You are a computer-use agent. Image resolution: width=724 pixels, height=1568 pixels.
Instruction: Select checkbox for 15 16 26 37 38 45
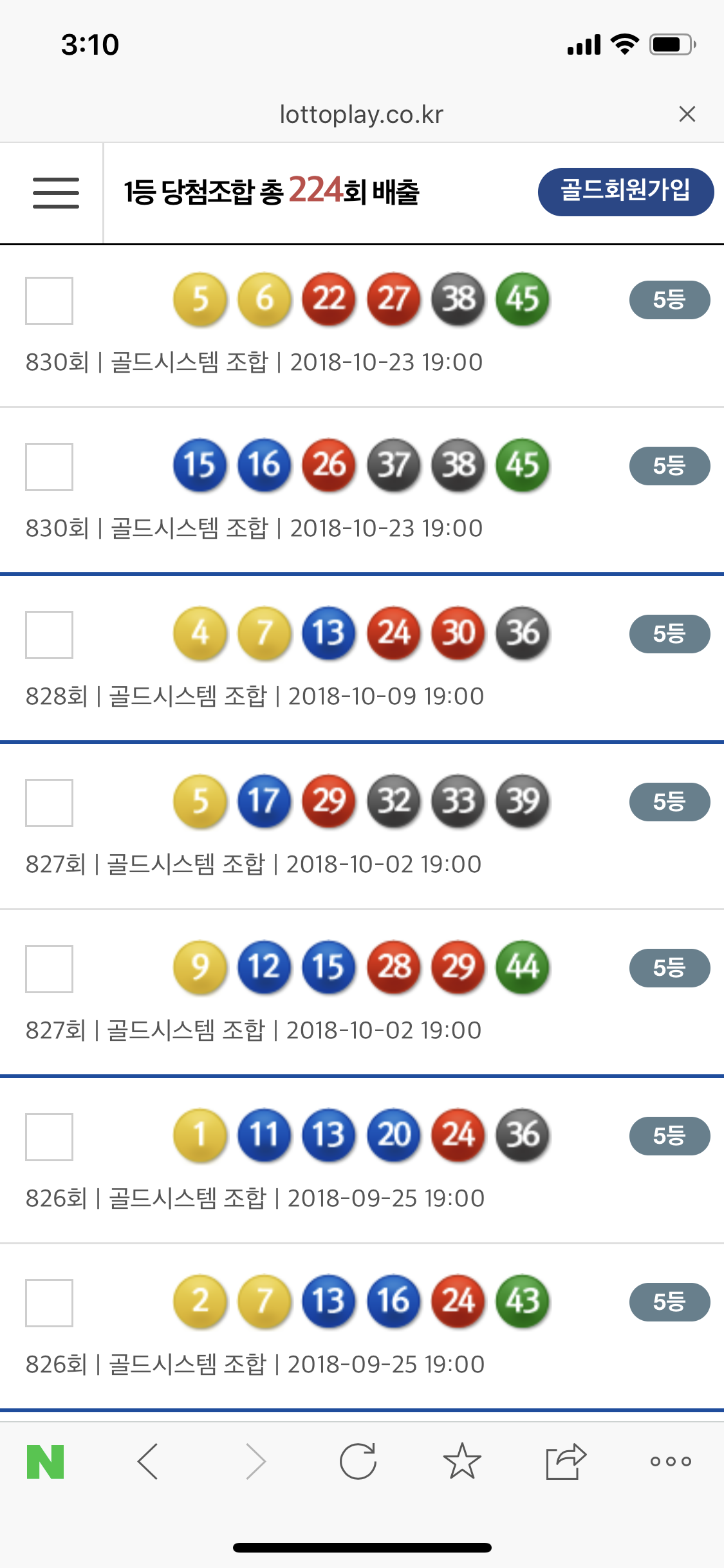click(49, 467)
